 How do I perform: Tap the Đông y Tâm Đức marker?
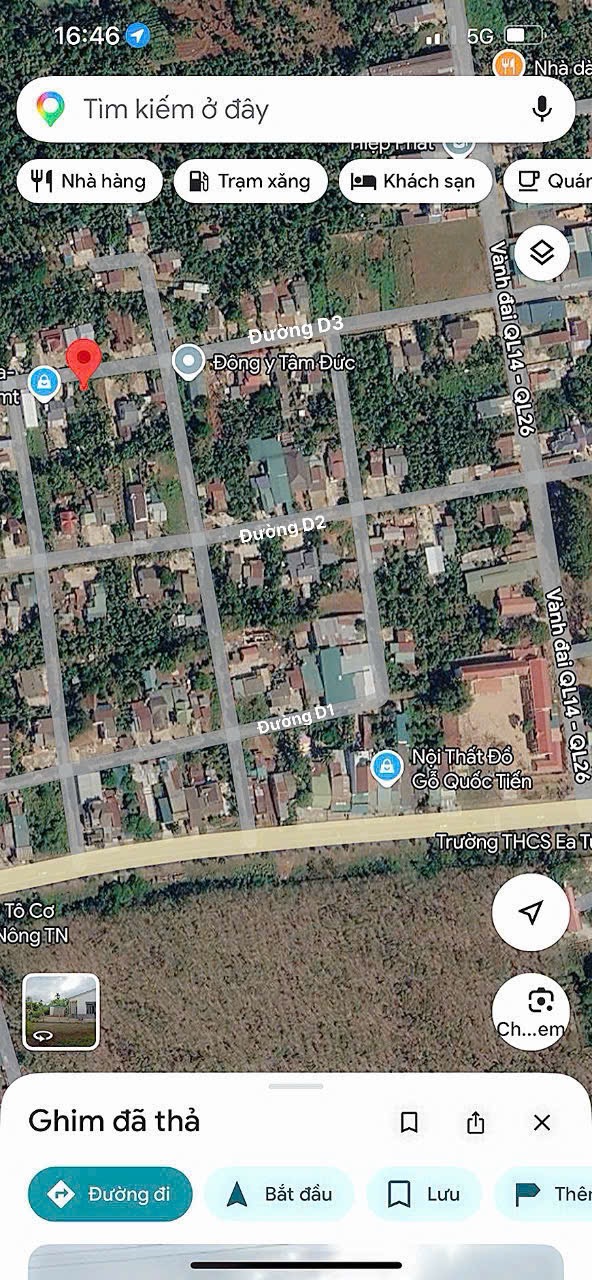(189, 362)
